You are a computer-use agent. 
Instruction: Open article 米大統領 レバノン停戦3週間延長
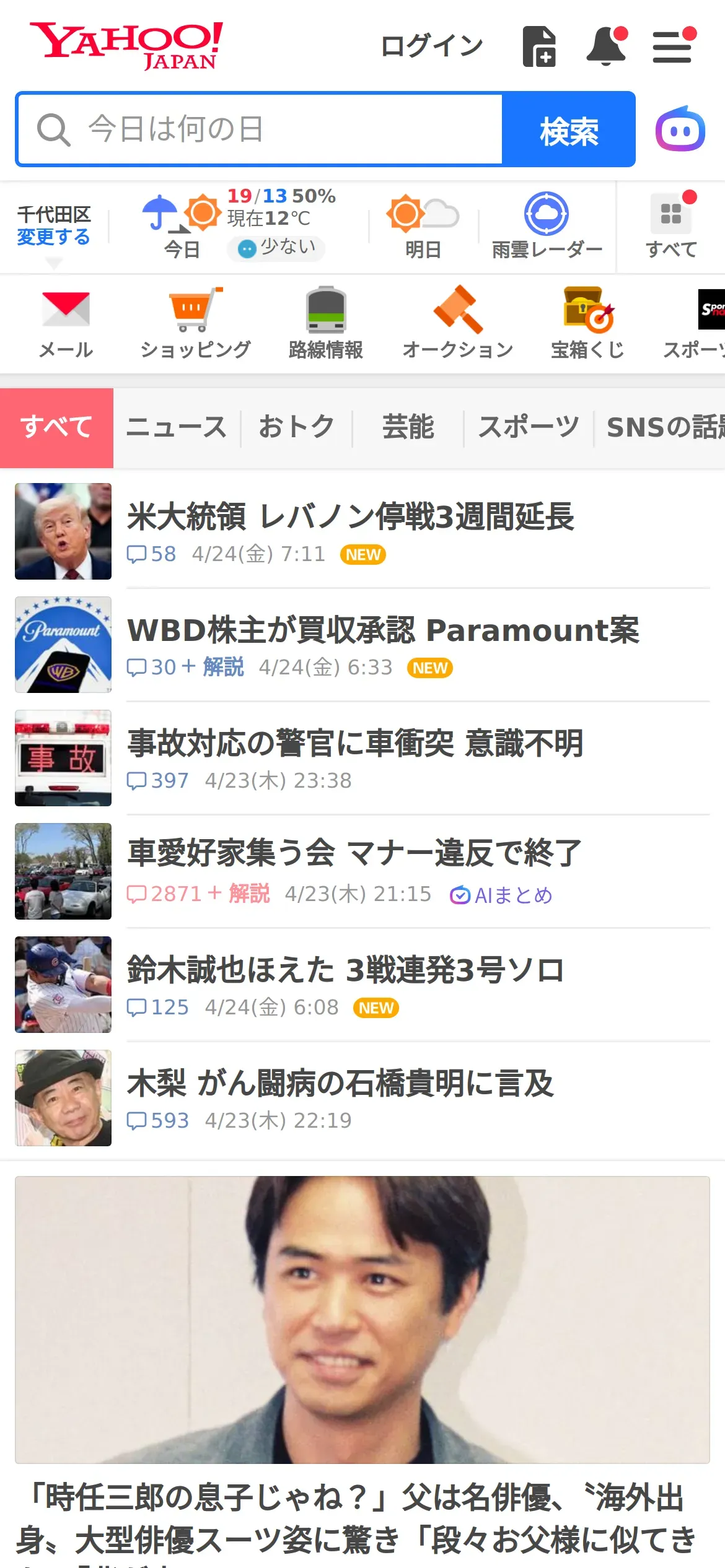[362, 531]
